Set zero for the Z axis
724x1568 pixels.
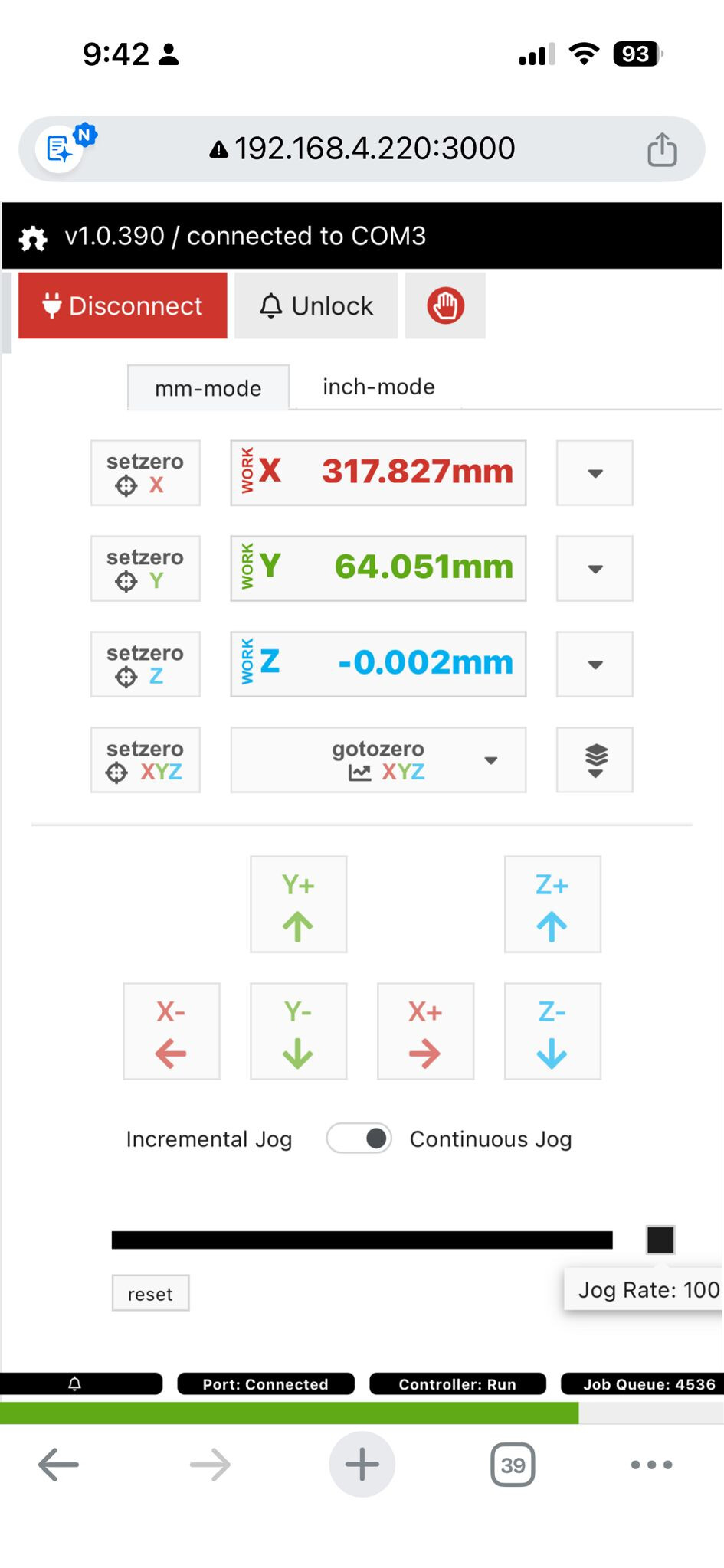pos(146,665)
